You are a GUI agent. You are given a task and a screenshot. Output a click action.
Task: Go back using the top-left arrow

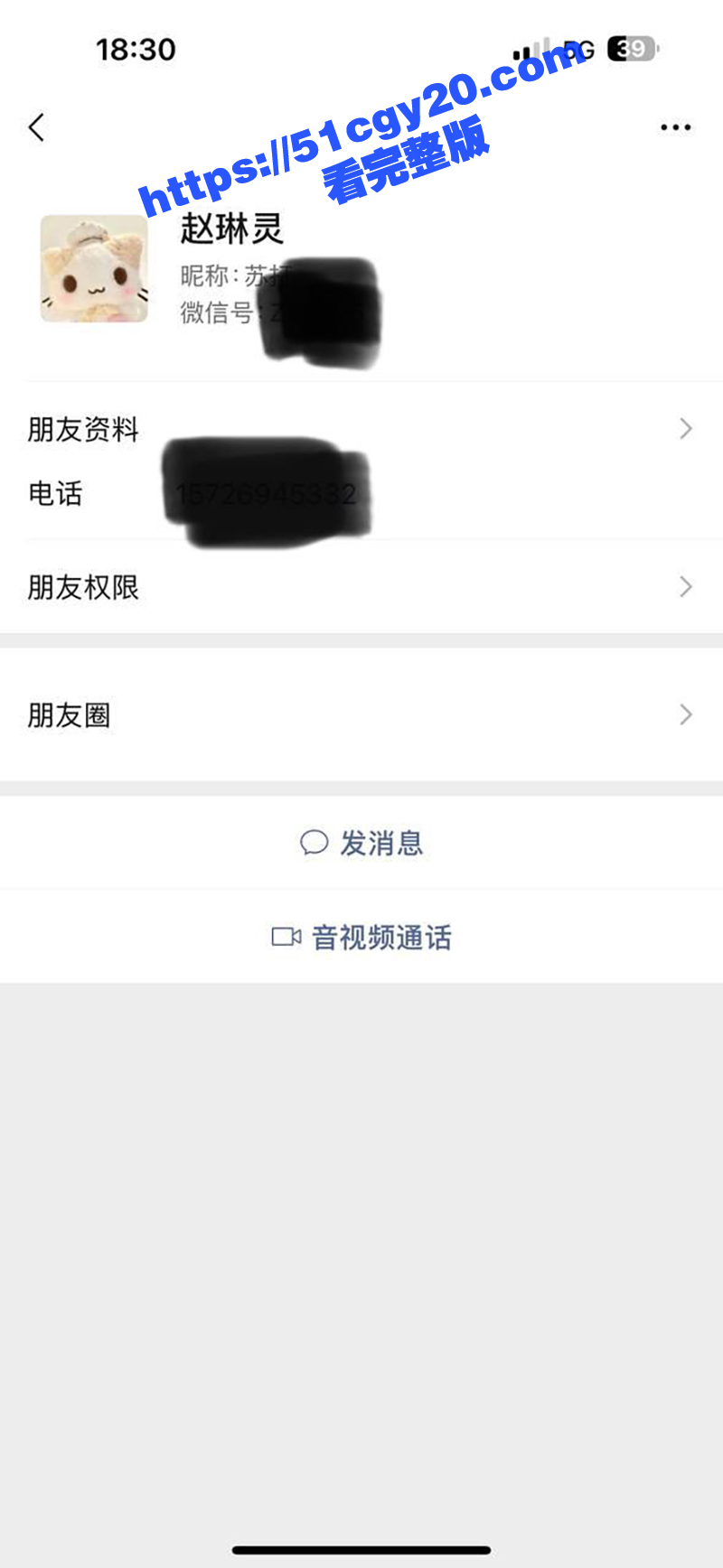[37, 127]
